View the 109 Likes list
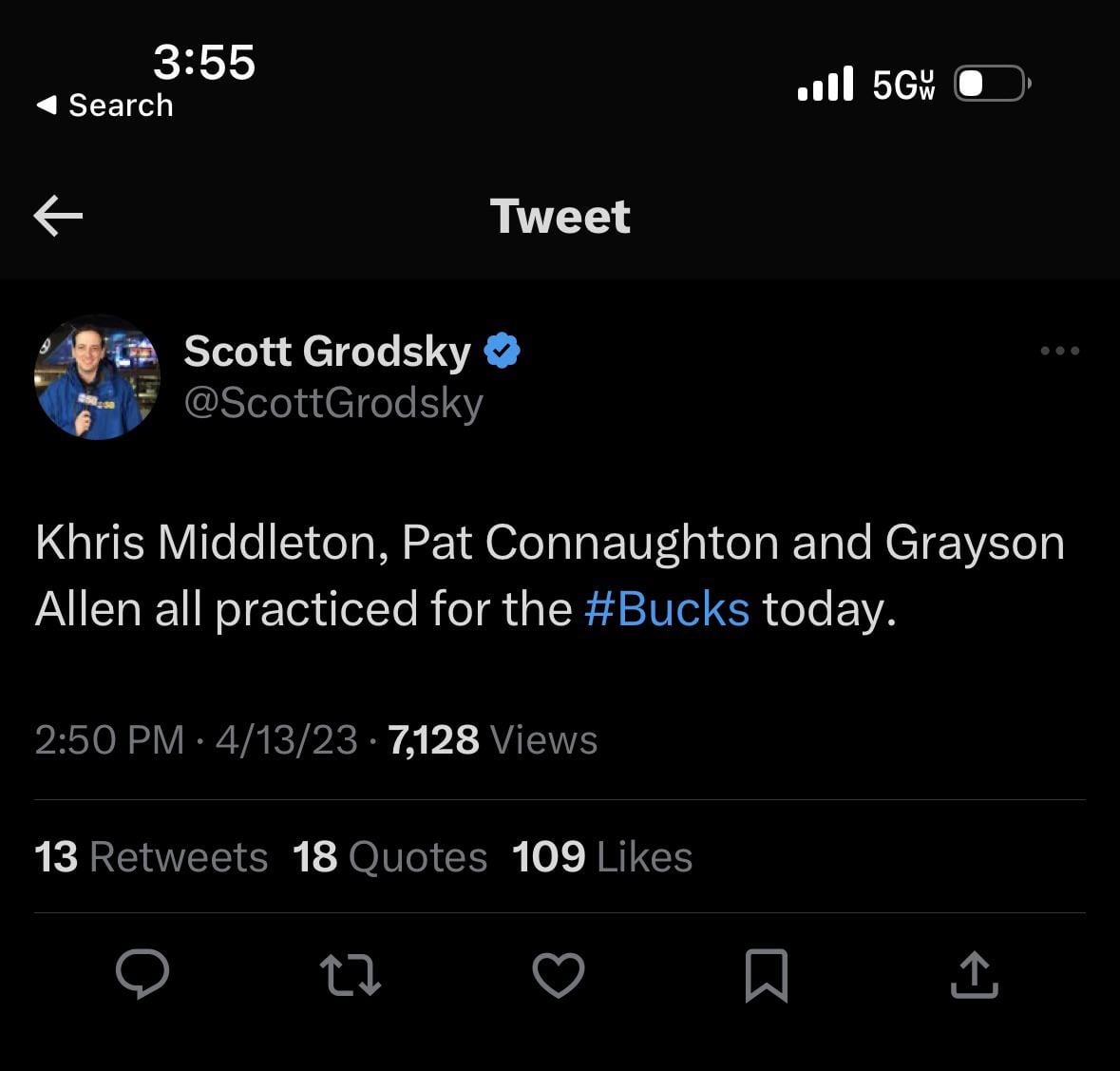This screenshot has height=1071, width=1120. [602, 856]
